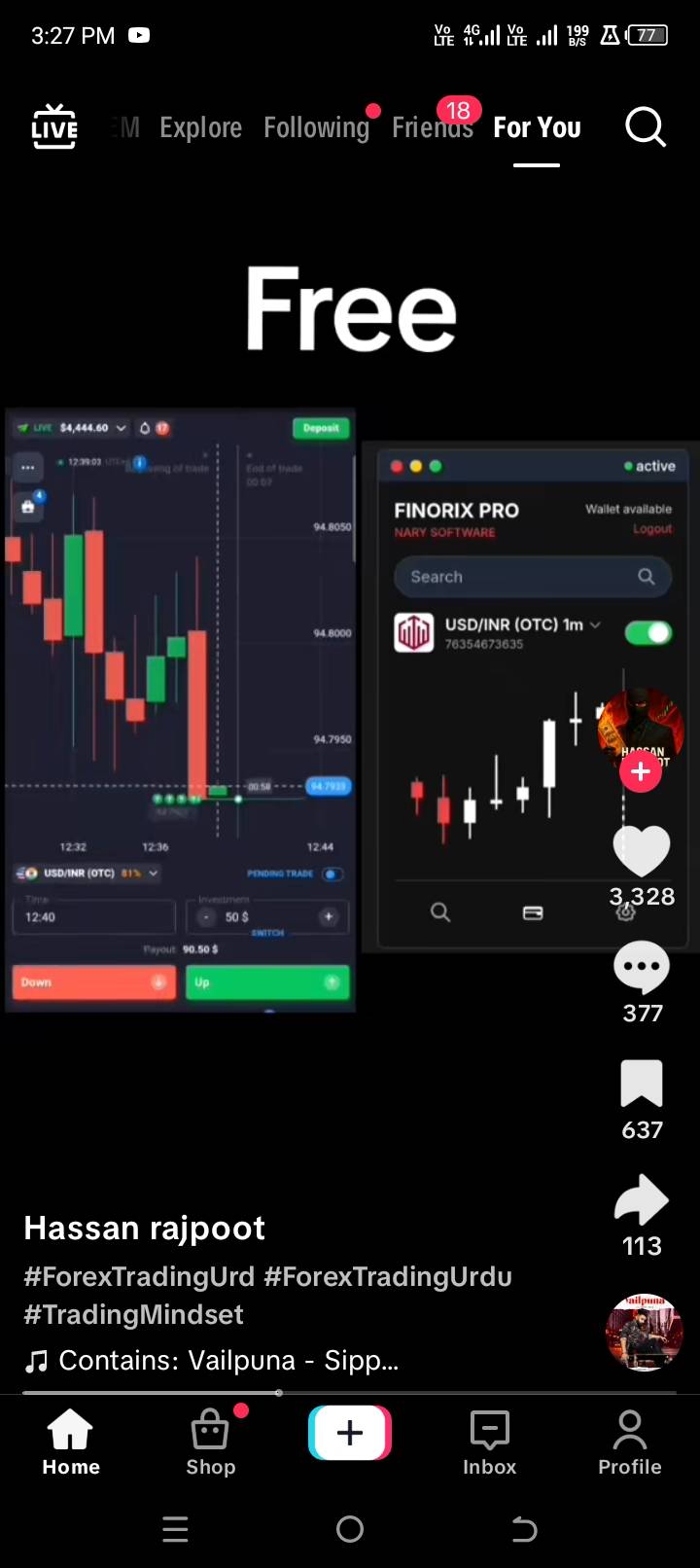This screenshot has width=700, height=1568.
Task: Share this video
Action: click(x=642, y=1200)
